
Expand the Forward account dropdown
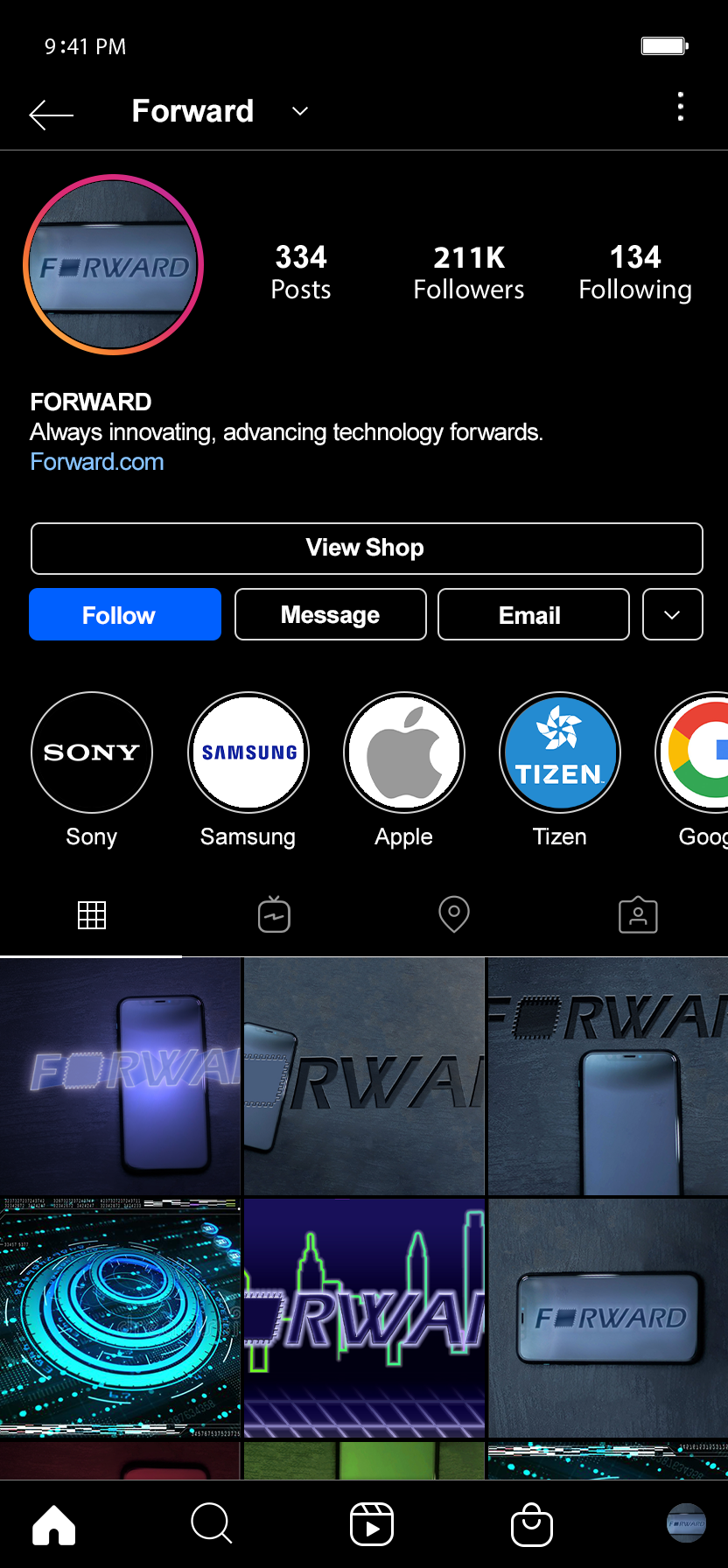300,111
